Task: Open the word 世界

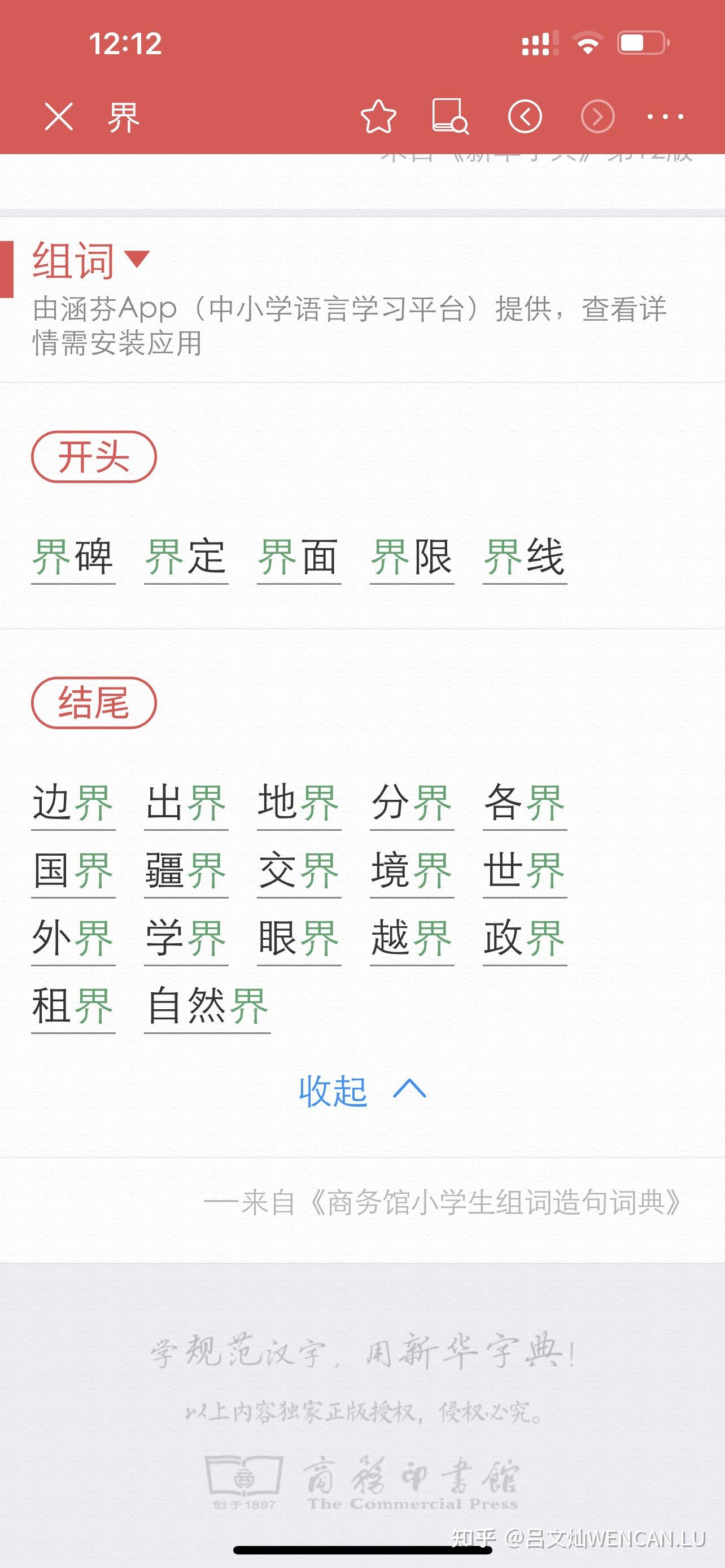Action: point(525,871)
